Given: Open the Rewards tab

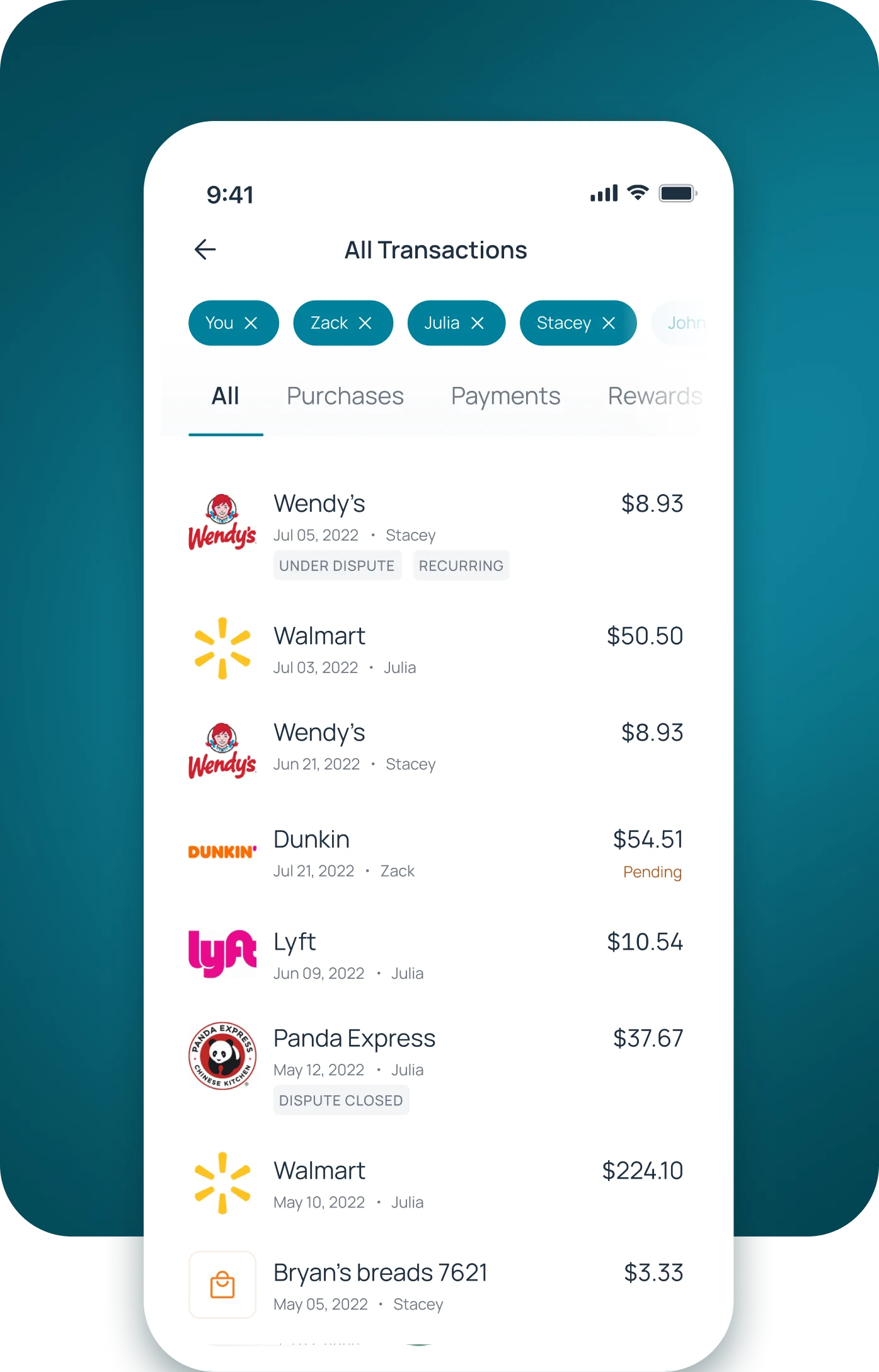Looking at the screenshot, I should tap(653, 396).
